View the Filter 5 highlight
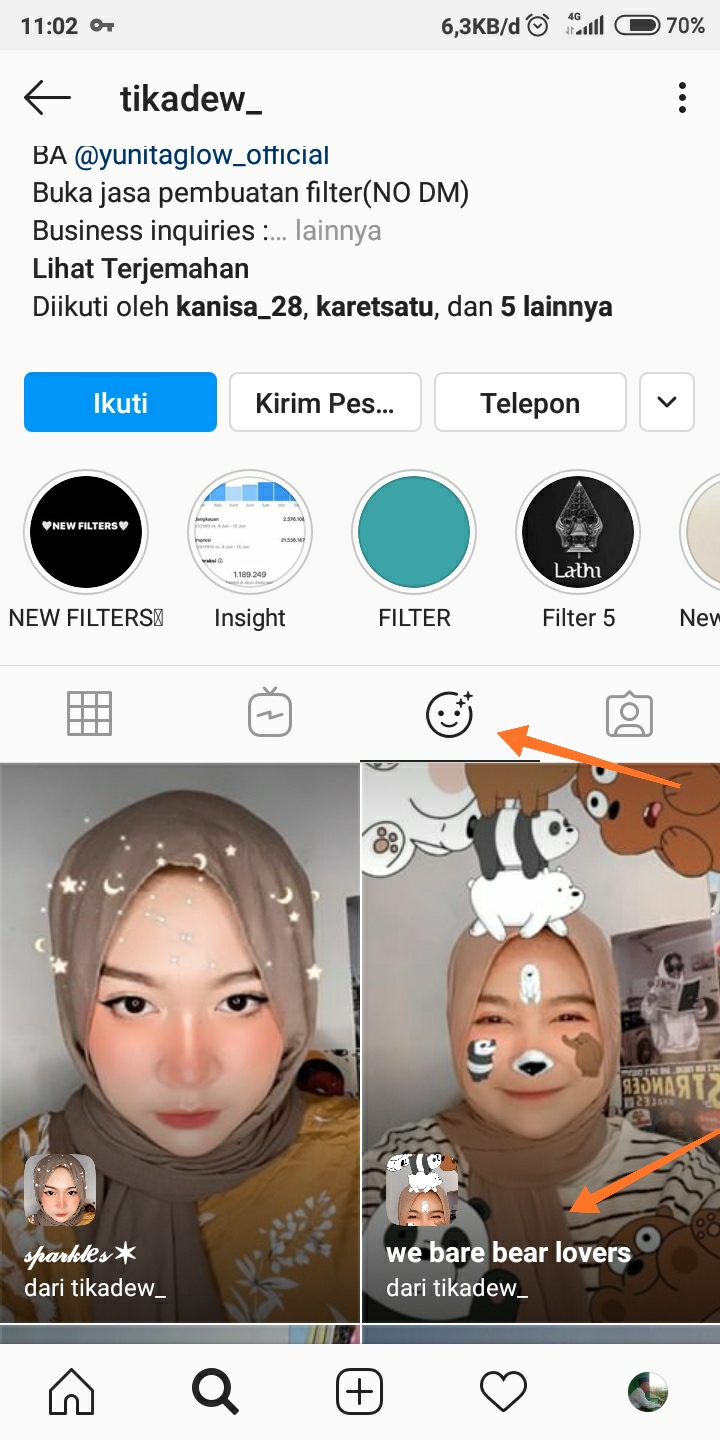The image size is (720, 1440). pos(578,532)
